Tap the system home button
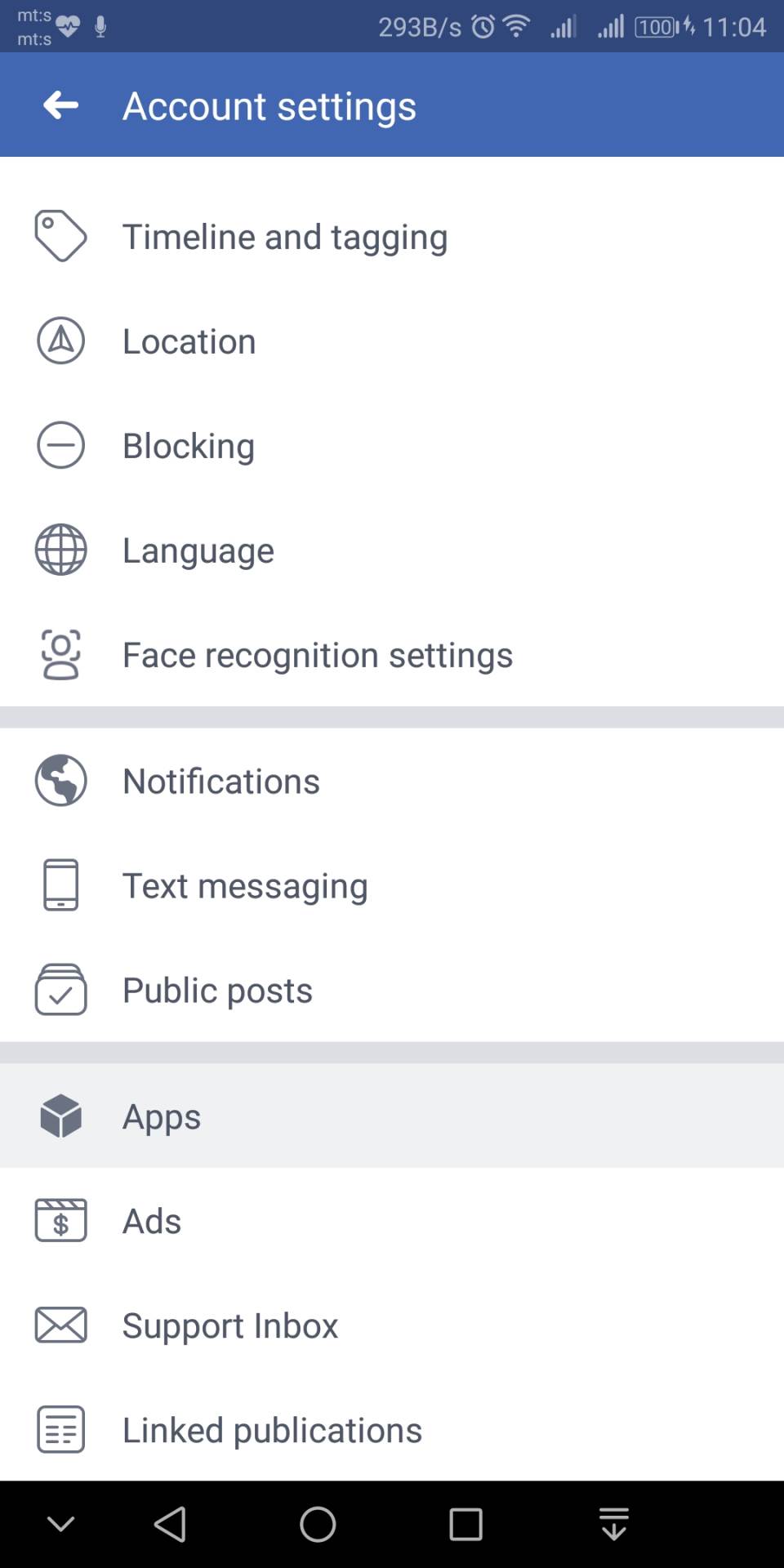The width and height of the screenshot is (784, 1568). click(x=318, y=1524)
